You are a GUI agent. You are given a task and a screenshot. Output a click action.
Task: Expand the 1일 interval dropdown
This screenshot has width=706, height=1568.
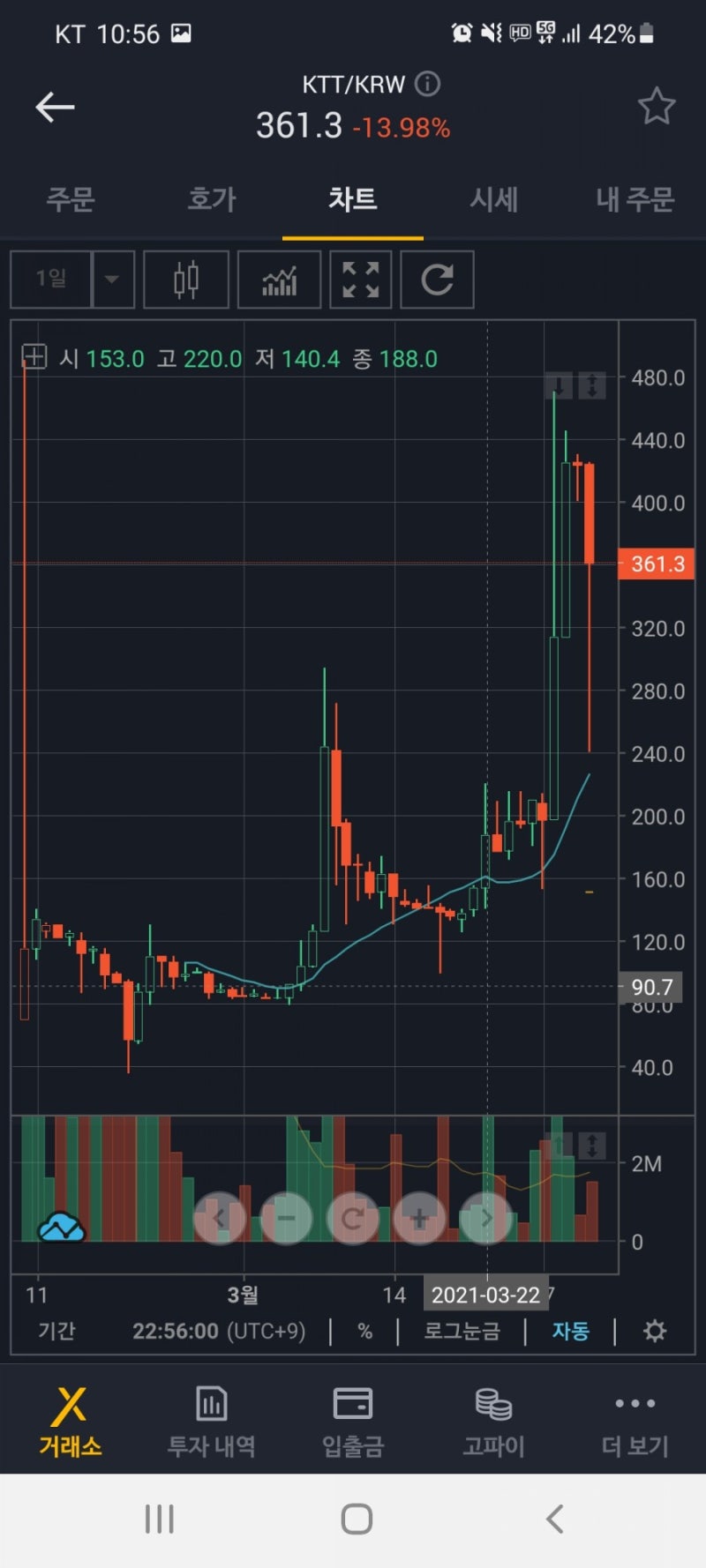(112, 280)
